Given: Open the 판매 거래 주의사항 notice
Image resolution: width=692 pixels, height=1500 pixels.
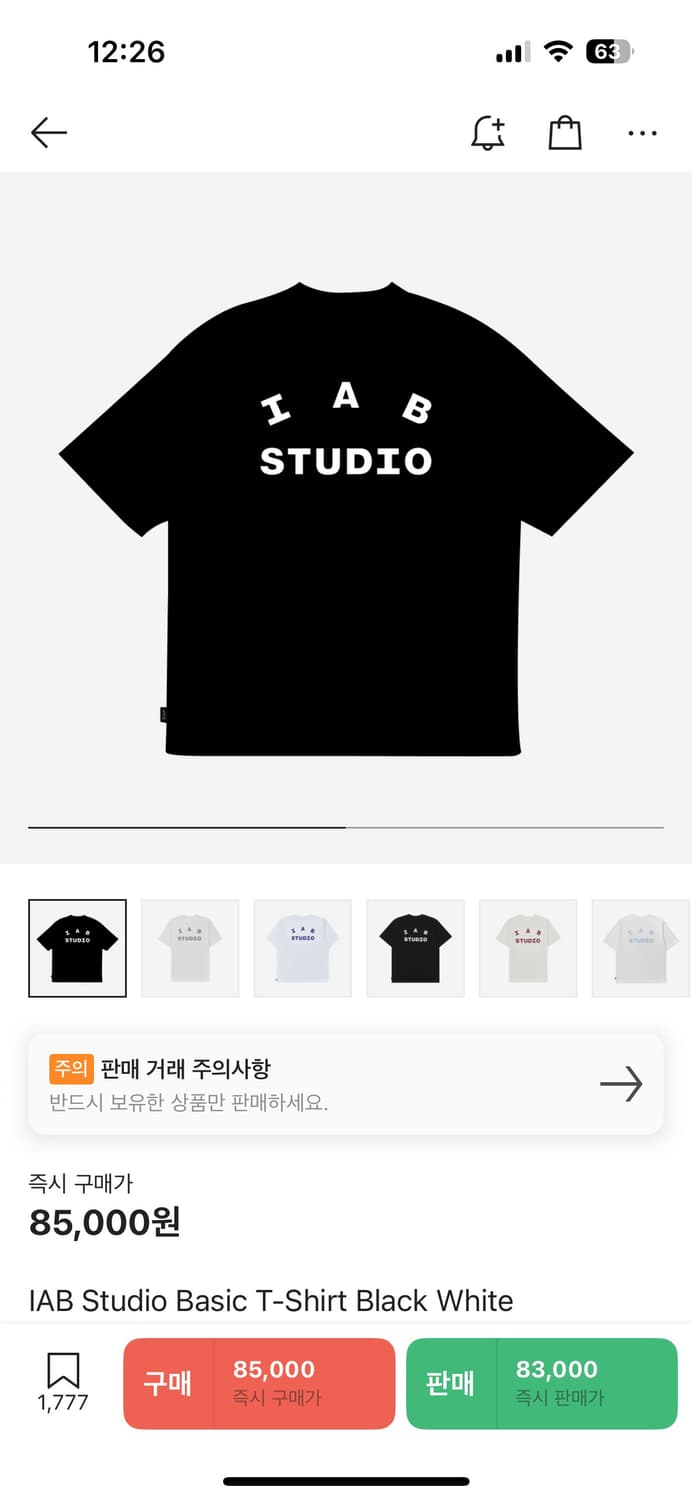Looking at the screenshot, I should tap(346, 1084).
